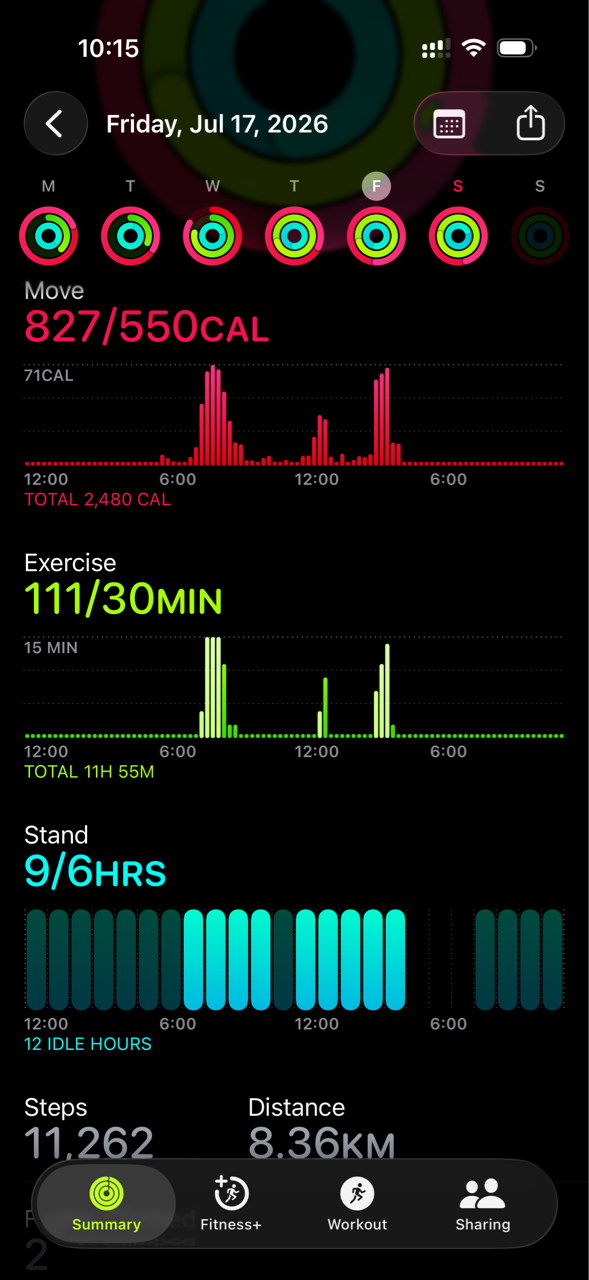Select Monday's activity rings
This screenshot has width=589, height=1280.
tap(48, 236)
